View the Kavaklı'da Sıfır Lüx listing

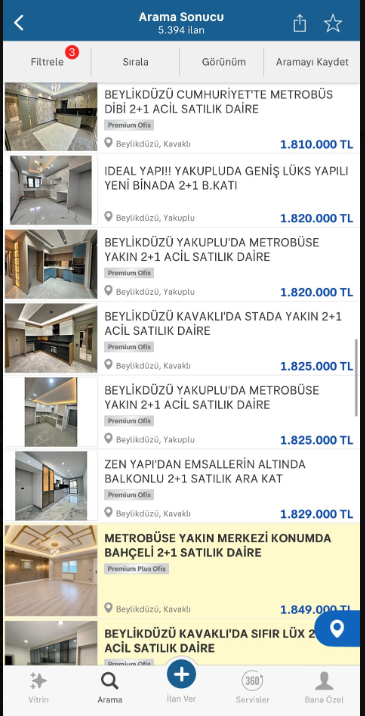point(181,642)
